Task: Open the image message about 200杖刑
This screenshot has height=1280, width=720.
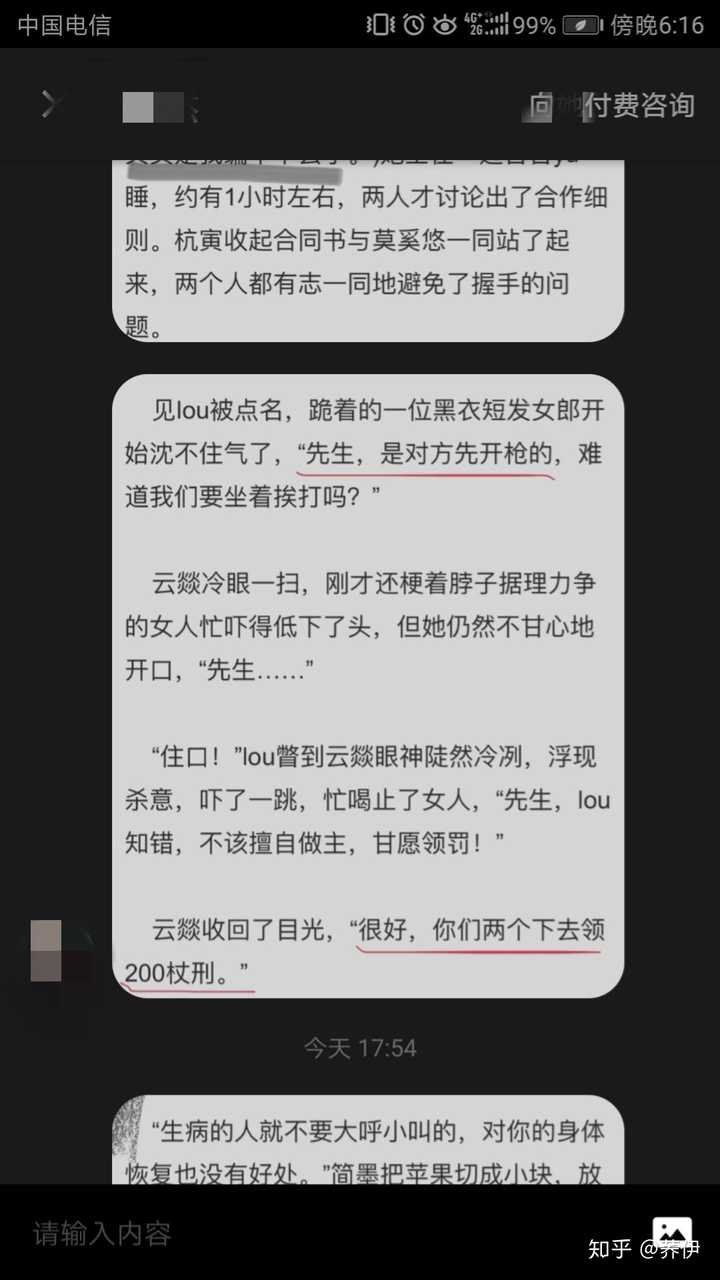Action: (368, 686)
